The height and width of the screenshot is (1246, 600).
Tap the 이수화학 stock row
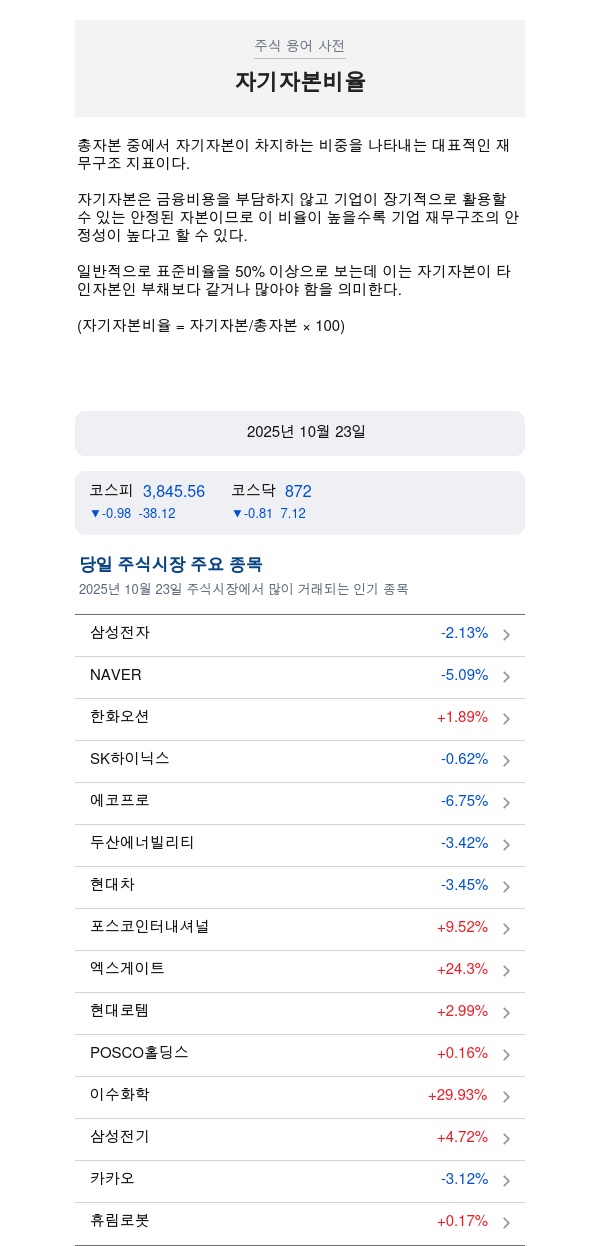pos(299,1096)
